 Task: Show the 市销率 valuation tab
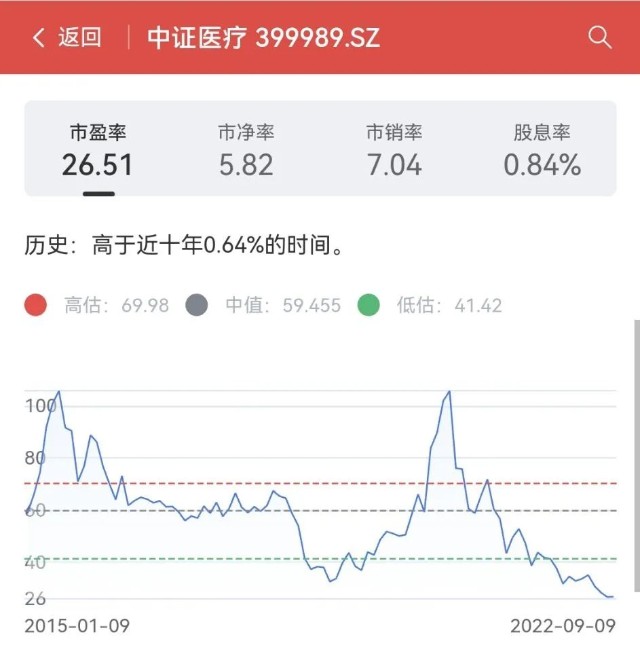point(394,150)
